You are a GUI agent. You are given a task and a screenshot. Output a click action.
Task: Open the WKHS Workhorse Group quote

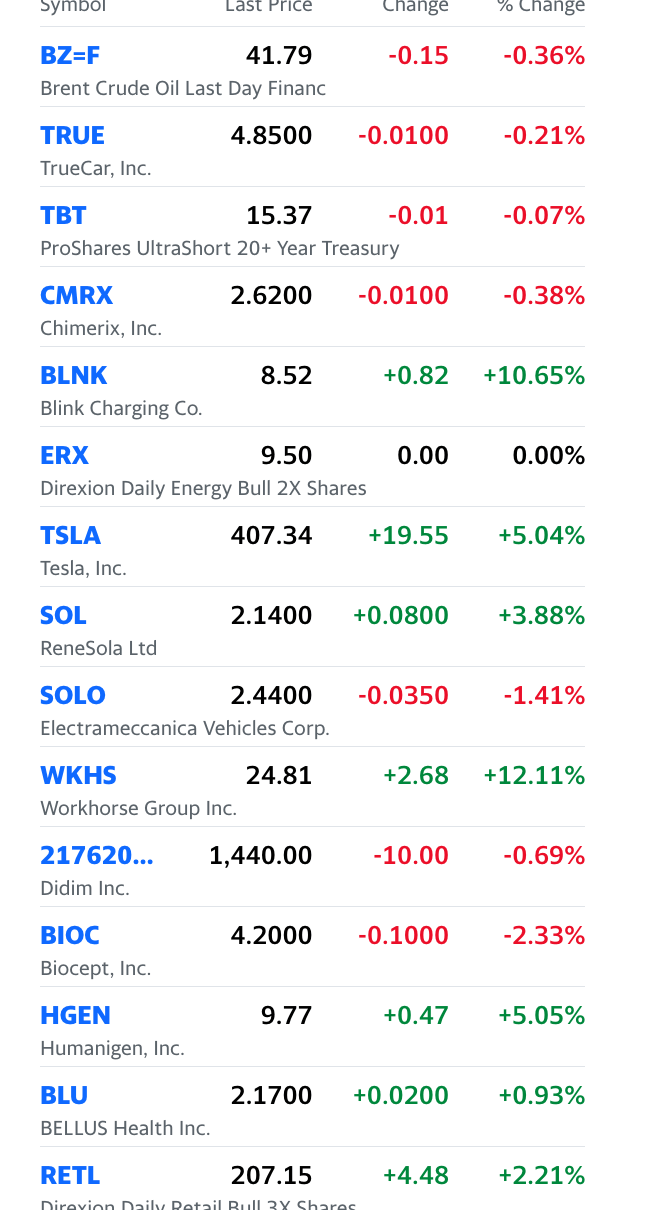(78, 776)
